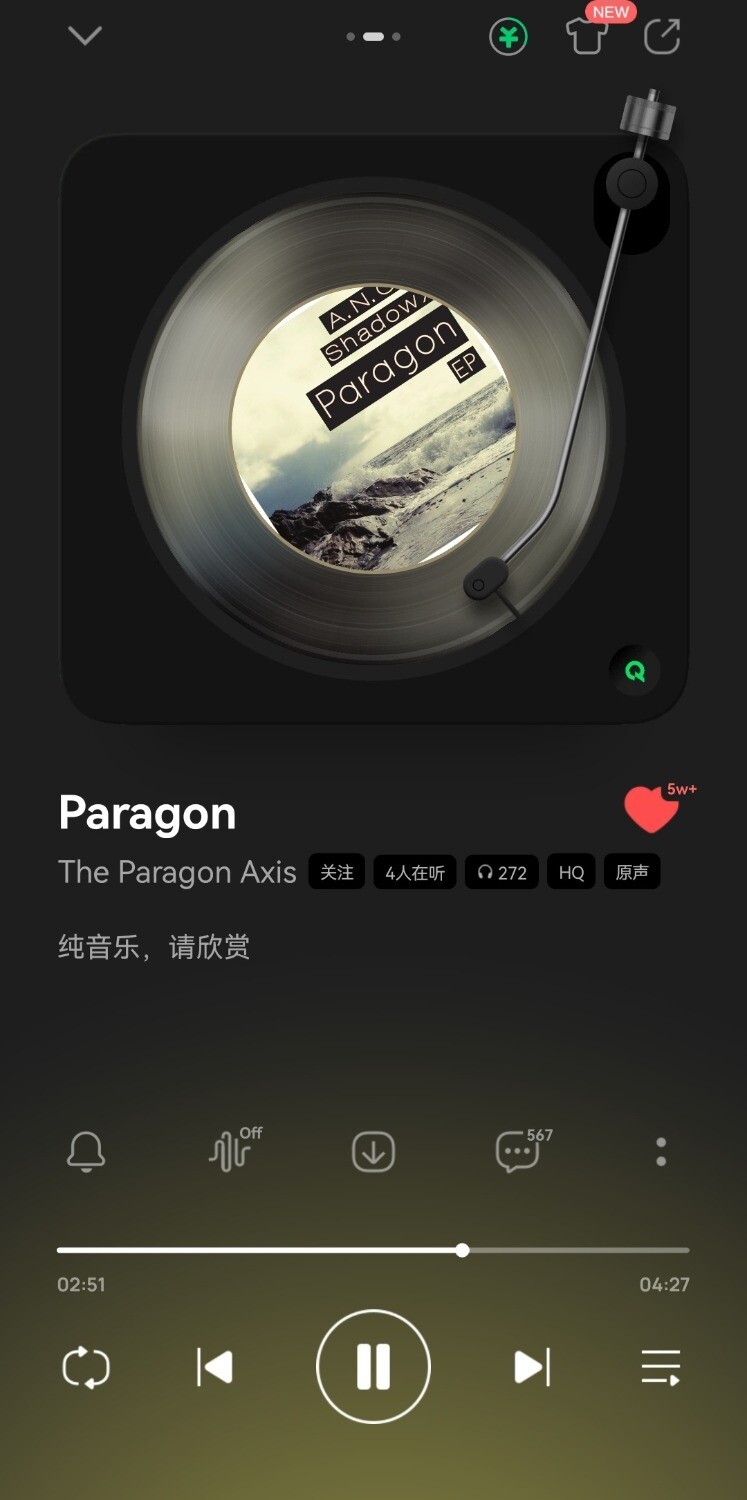The image size is (747, 1500).
Task: Open the 567 comments
Action: pos(518,1152)
